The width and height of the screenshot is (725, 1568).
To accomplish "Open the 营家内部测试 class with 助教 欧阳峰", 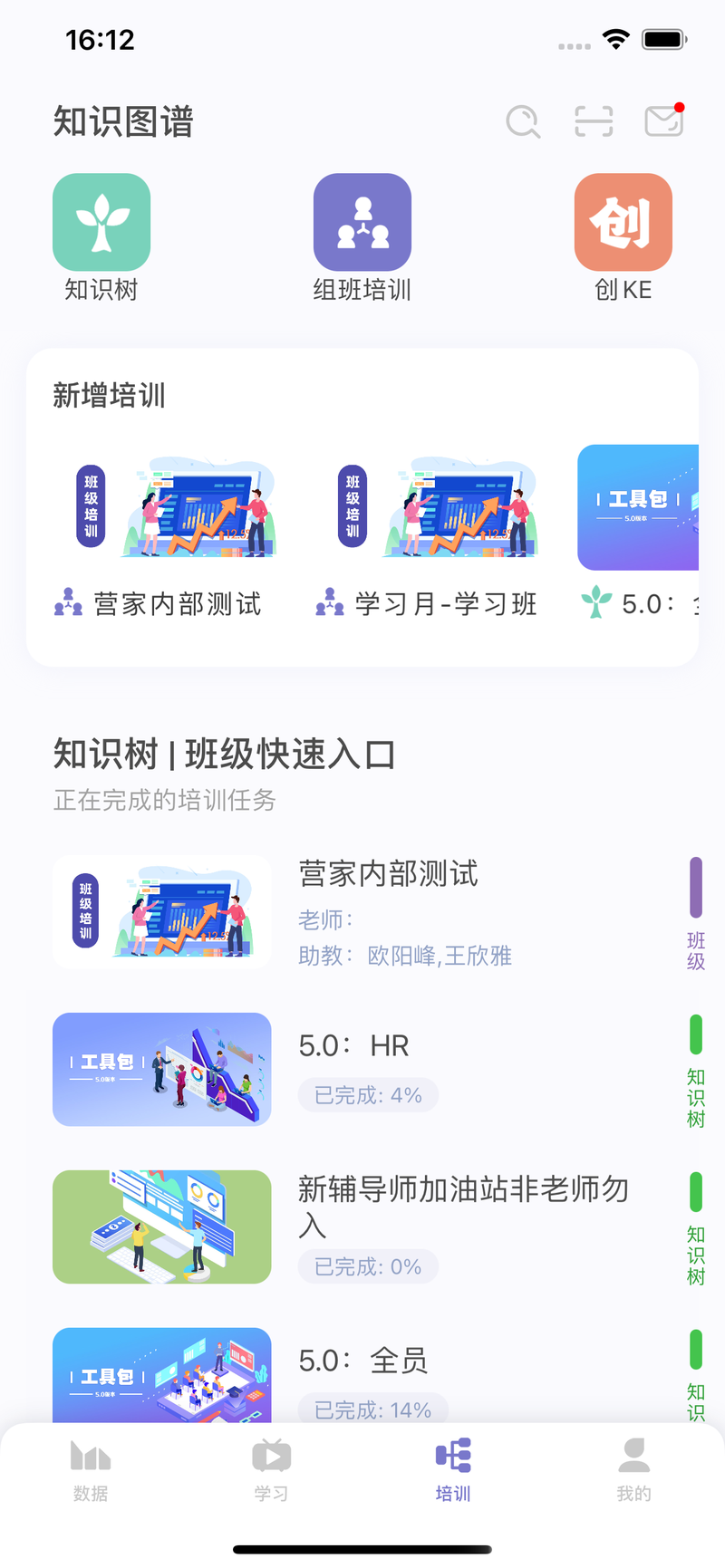I will 362,913.
